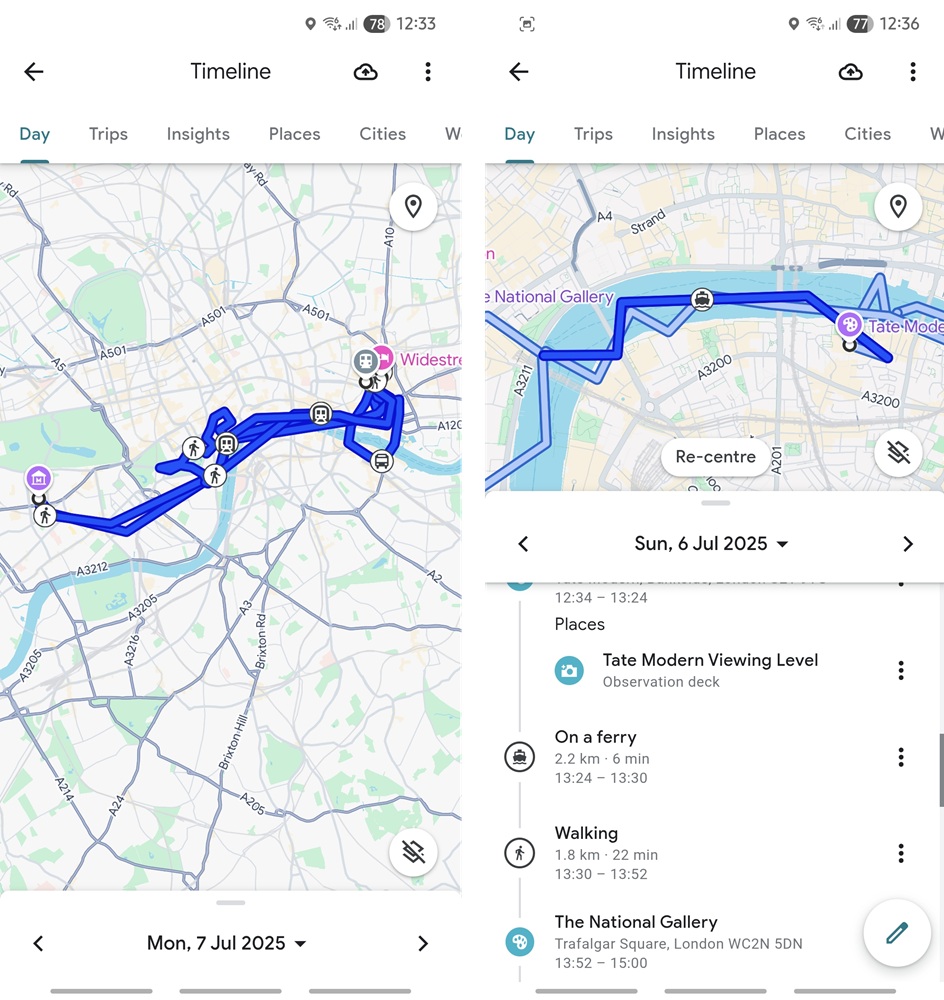Screen dimensions: 944x1000
Task: Open Tate Modern Viewing Level place
Action: 709,669
